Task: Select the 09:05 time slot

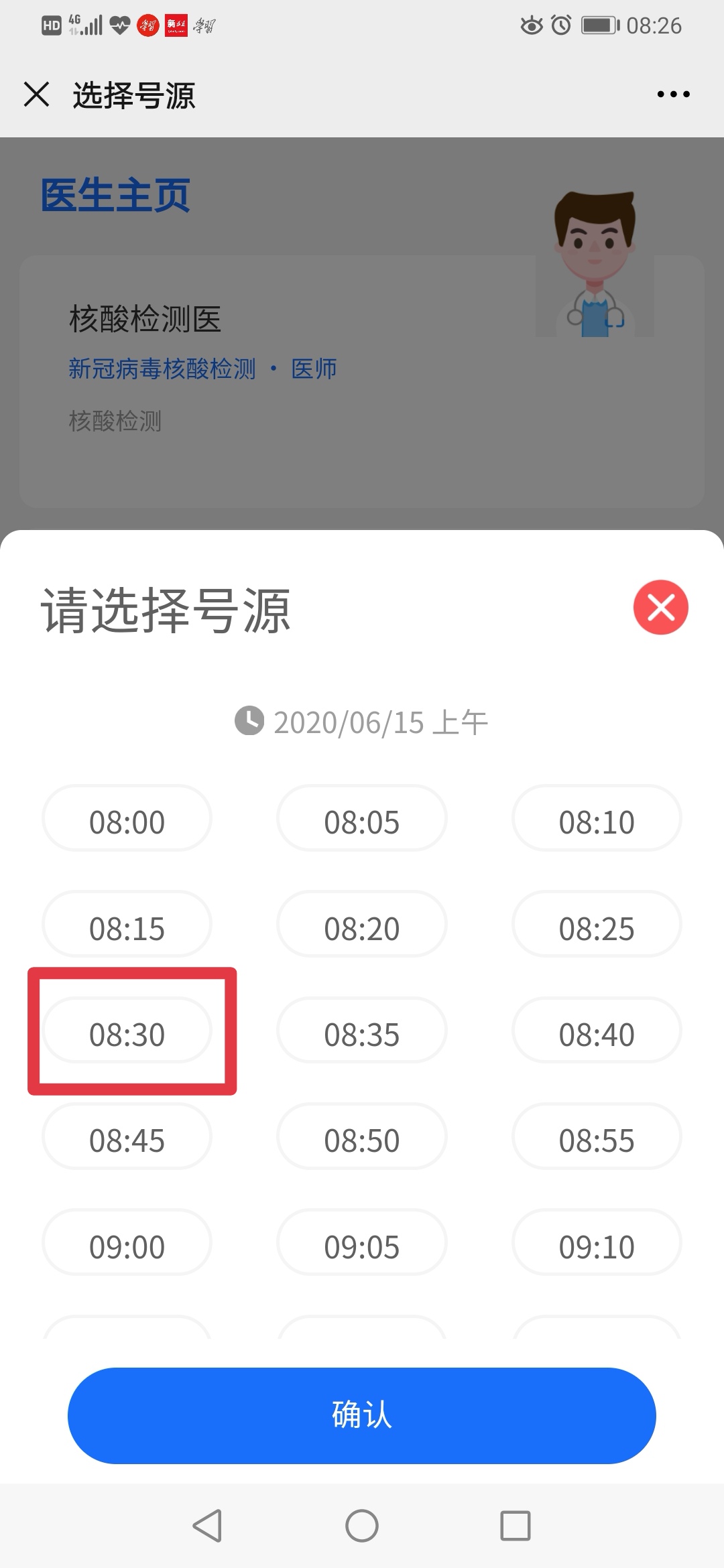Action: pyautogui.click(x=362, y=1245)
